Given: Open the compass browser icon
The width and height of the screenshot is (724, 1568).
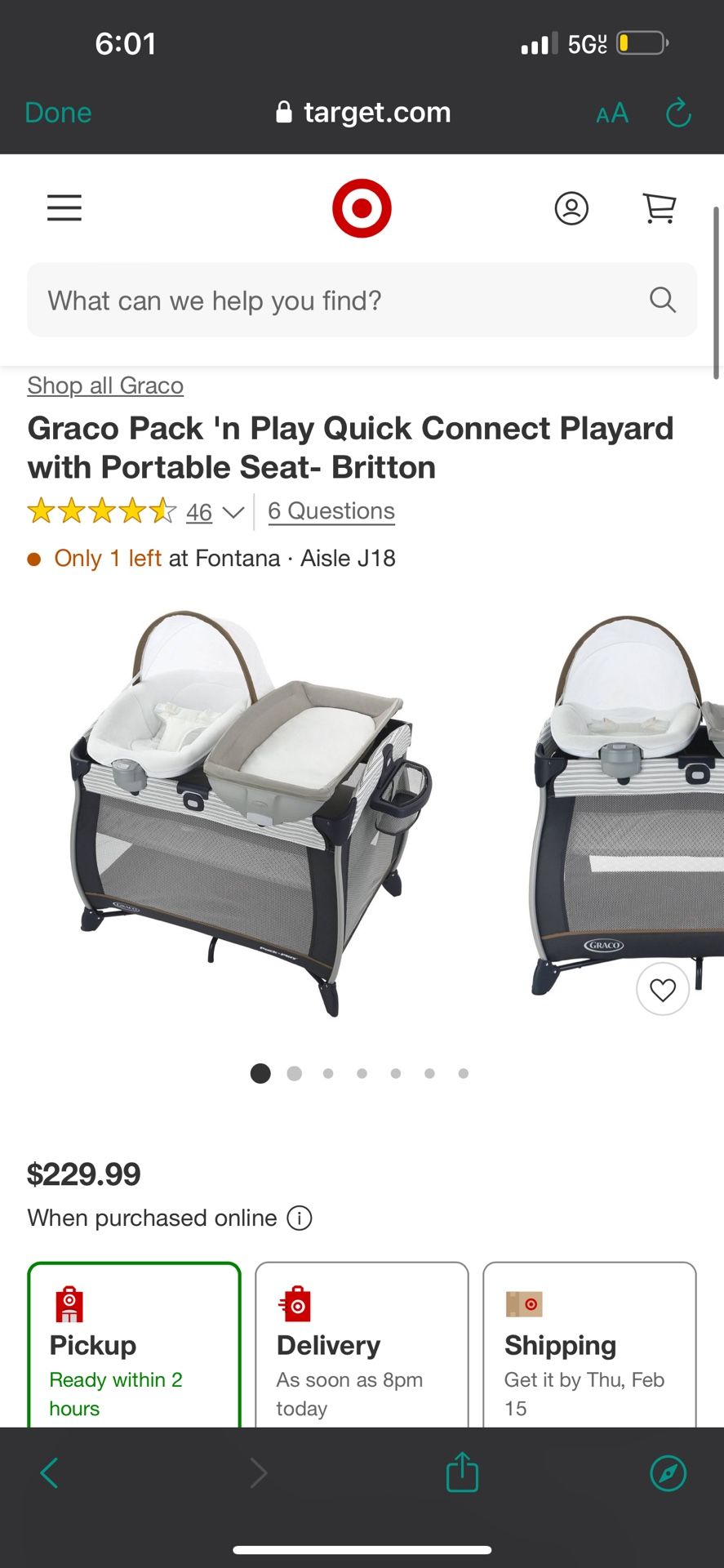Looking at the screenshot, I should [667, 1473].
